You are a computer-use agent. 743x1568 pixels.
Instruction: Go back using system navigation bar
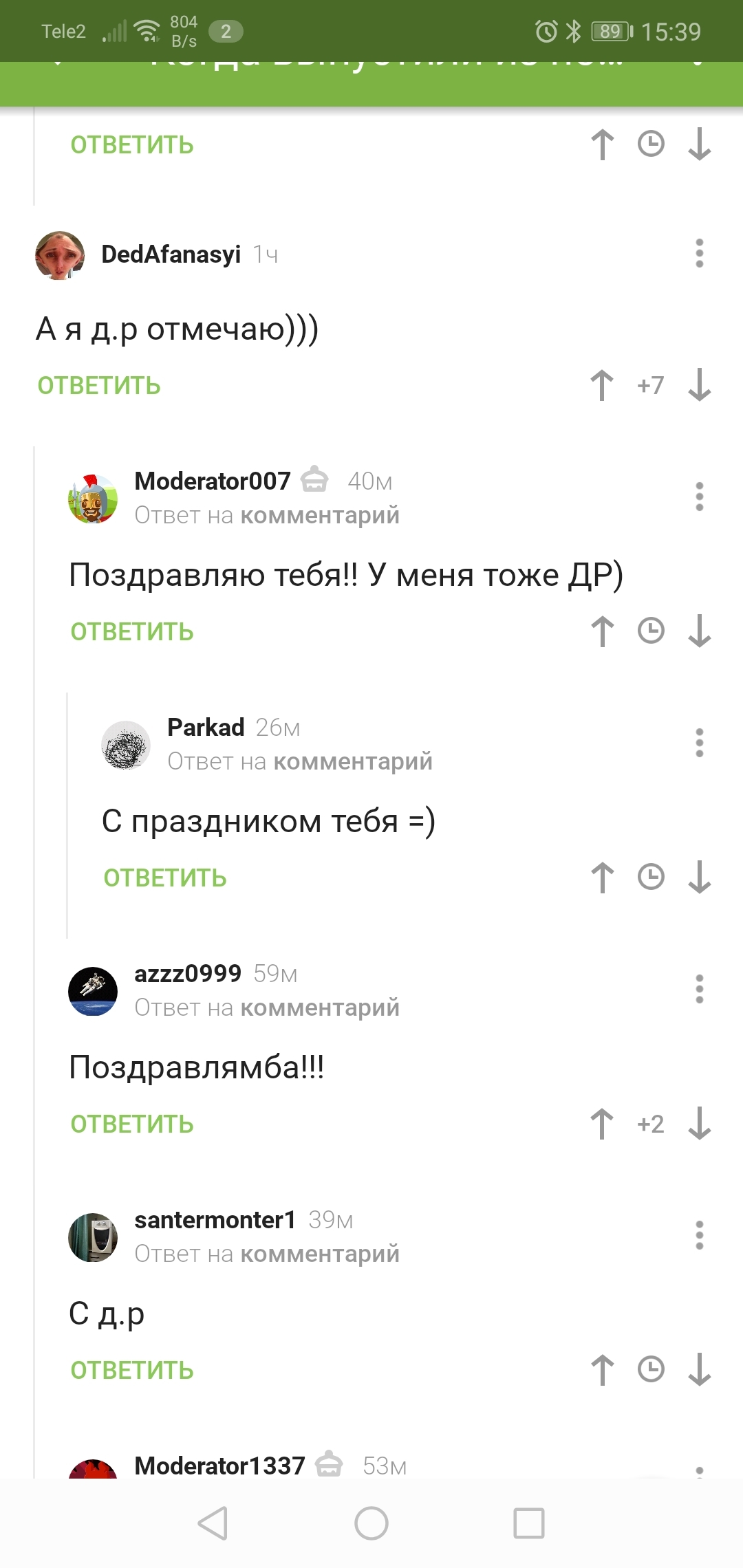click(x=213, y=1523)
